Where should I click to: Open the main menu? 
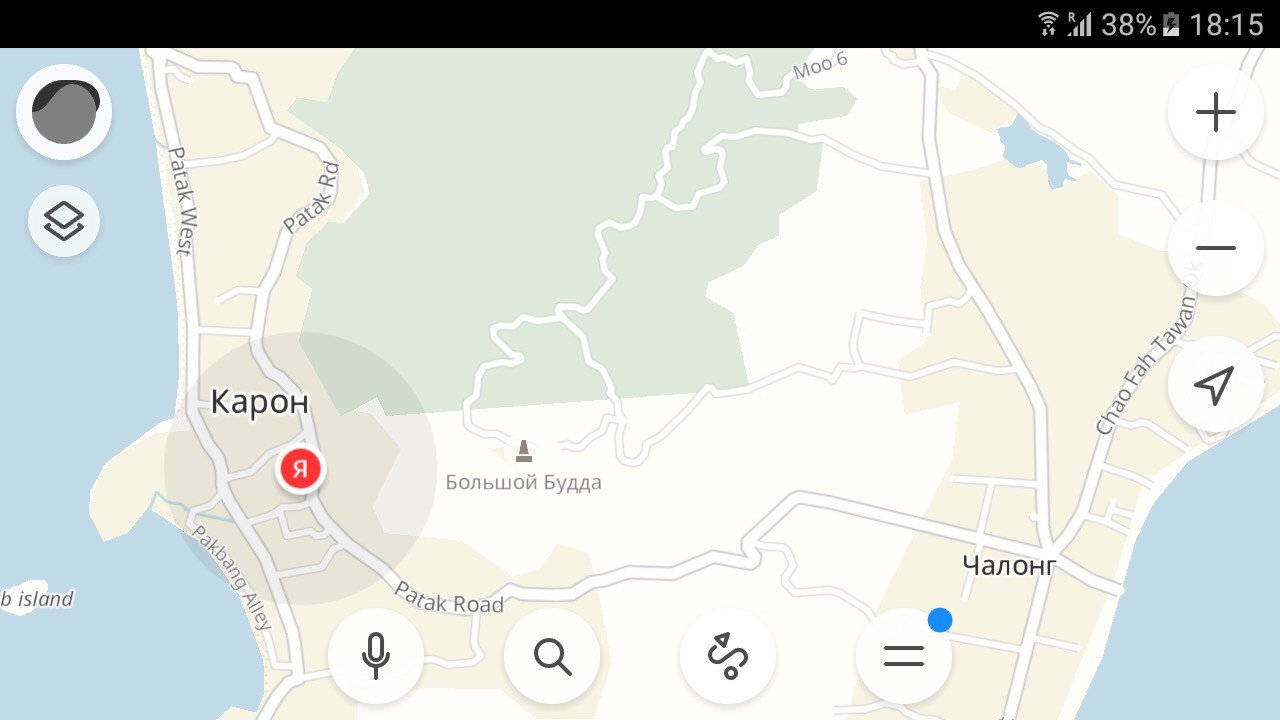click(904, 656)
